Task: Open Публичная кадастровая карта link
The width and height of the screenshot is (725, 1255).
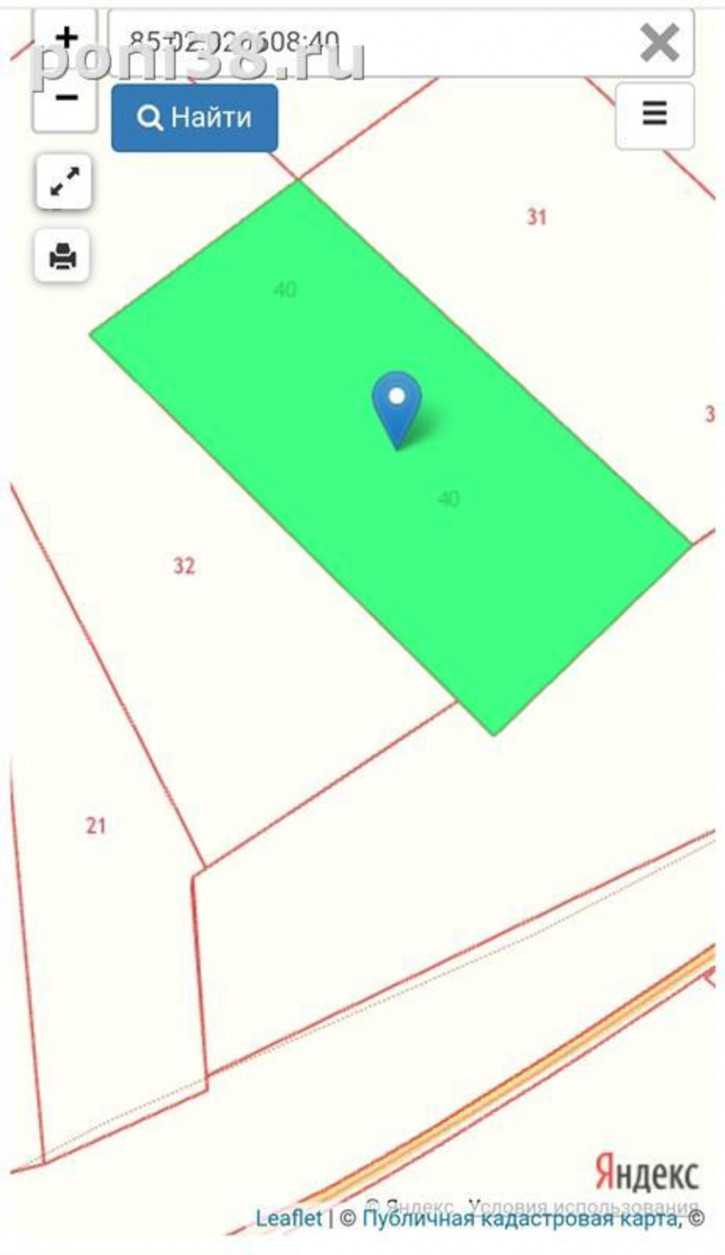Action: pyautogui.click(x=520, y=1218)
